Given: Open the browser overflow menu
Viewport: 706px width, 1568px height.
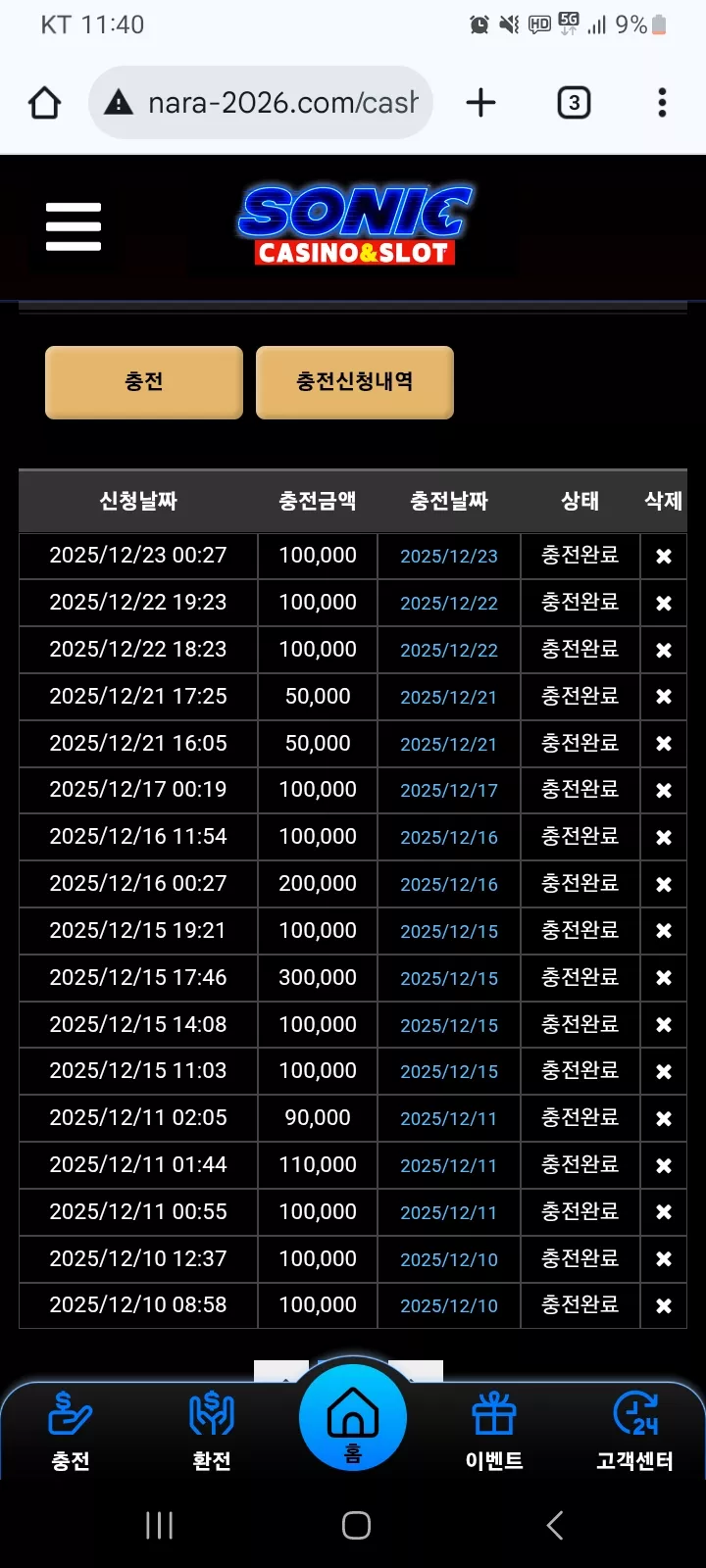Looking at the screenshot, I should point(663,102).
